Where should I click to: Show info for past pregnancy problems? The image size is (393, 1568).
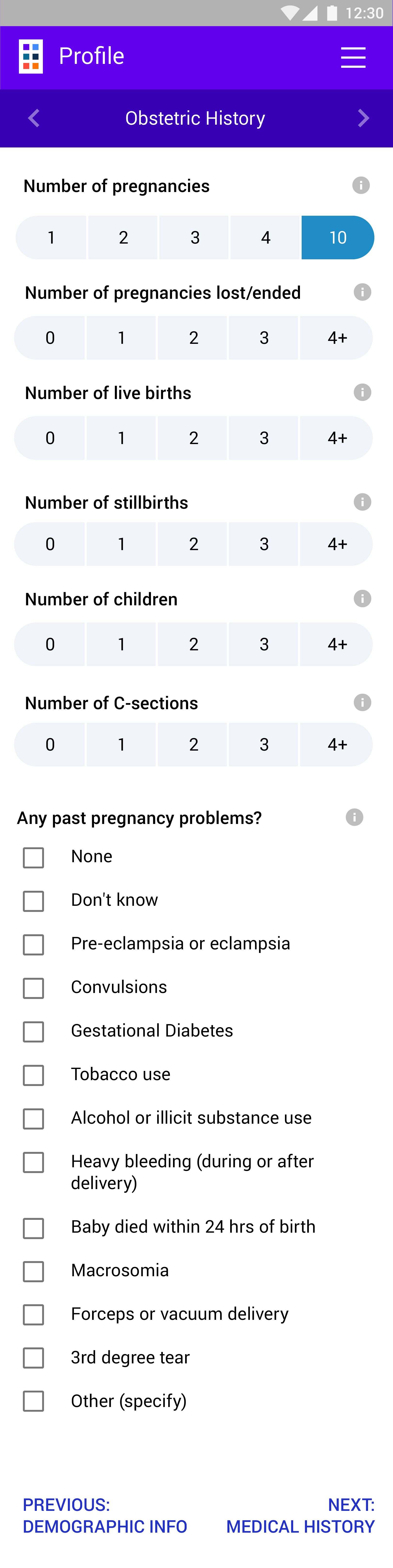point(354,817)
